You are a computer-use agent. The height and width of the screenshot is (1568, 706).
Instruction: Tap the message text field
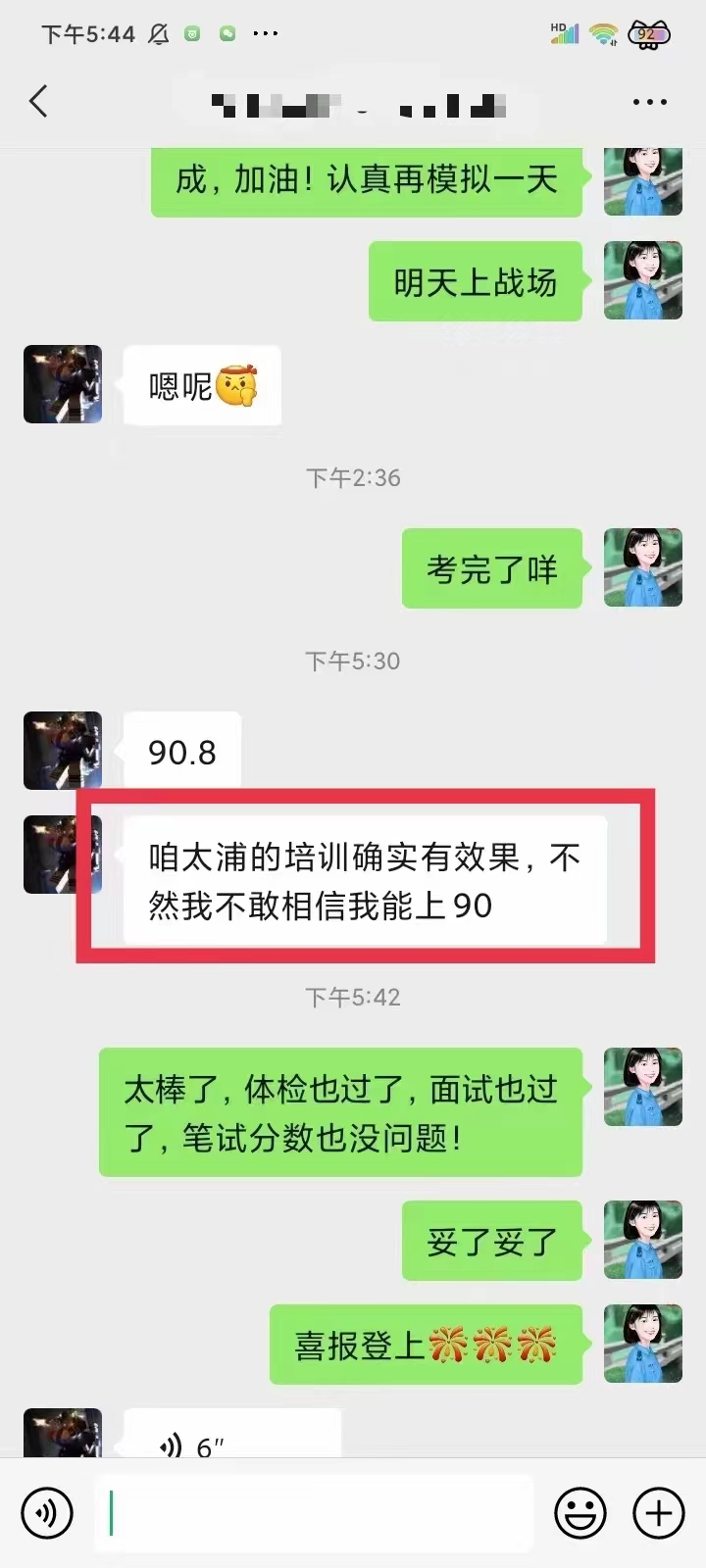coord(314,1513)
